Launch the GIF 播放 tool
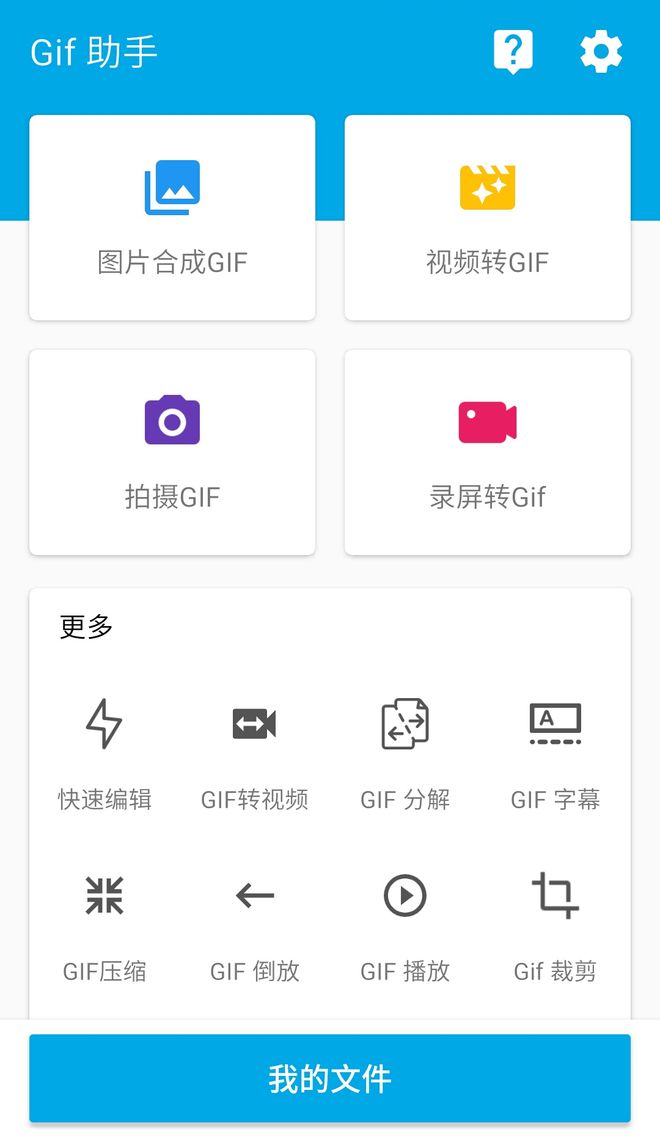The image size is (660, 1137). tap(405, 920)
